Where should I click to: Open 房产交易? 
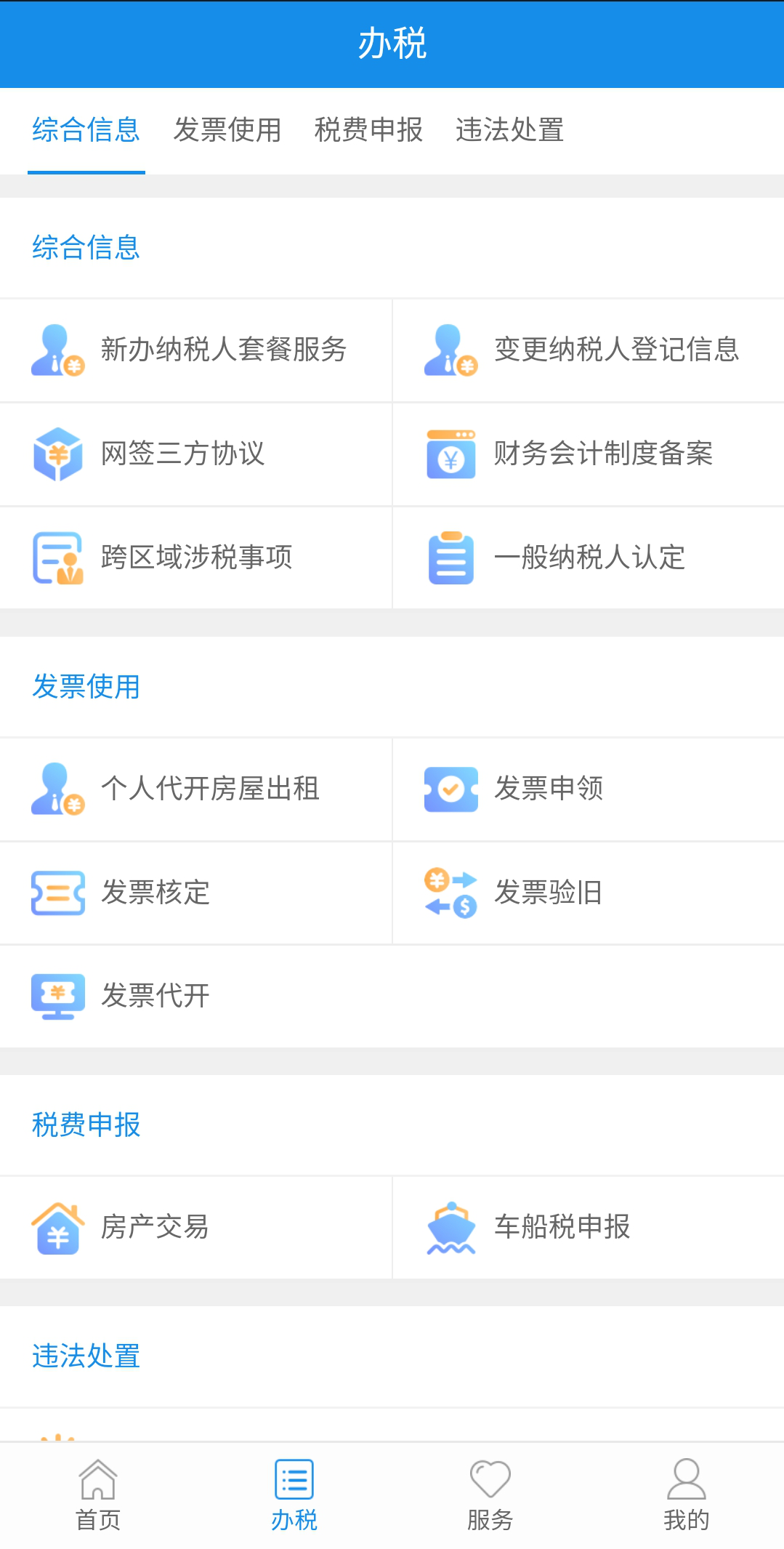tap(196, 1228)
